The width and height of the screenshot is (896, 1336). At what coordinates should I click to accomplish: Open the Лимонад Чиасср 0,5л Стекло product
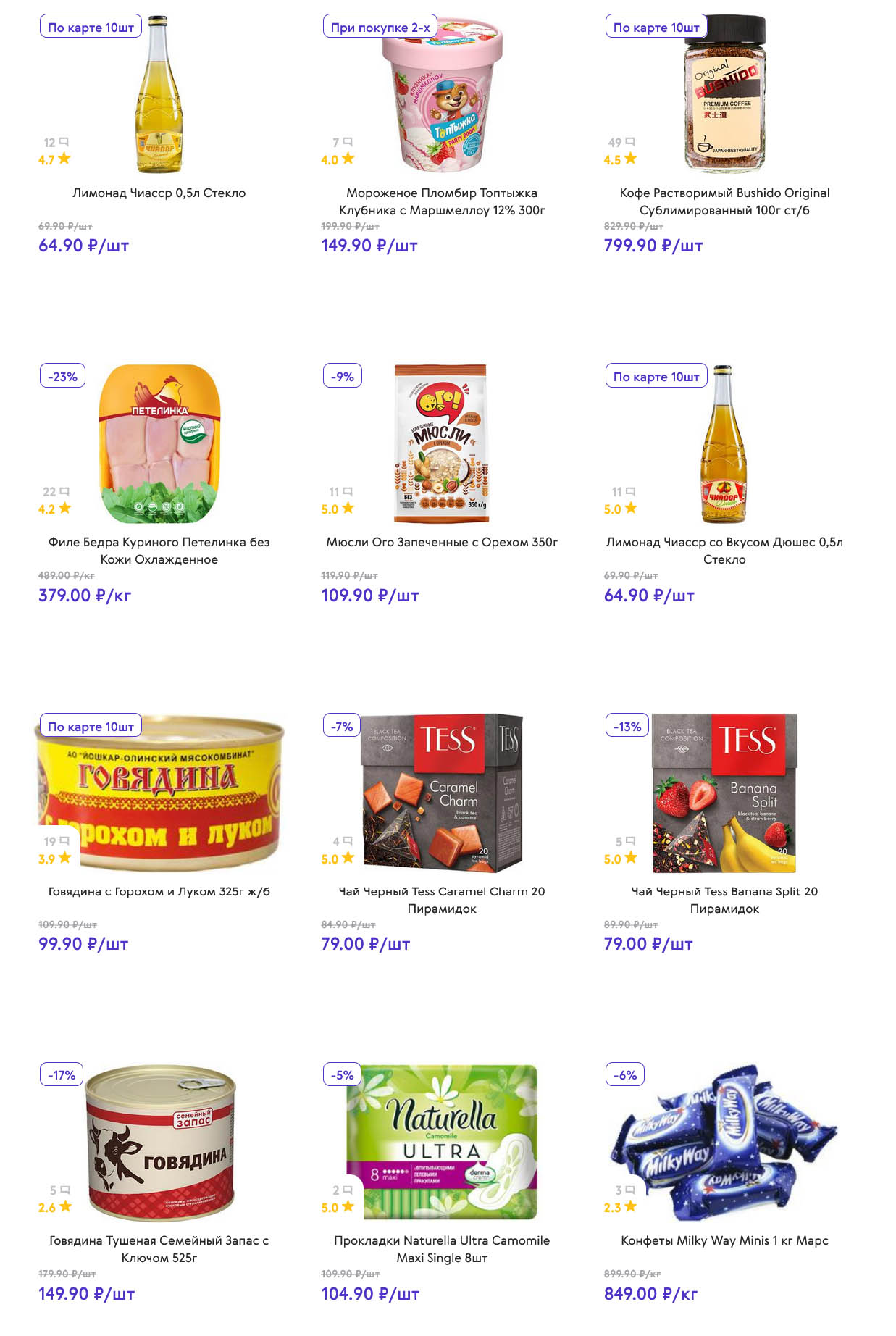click(159, 193)
